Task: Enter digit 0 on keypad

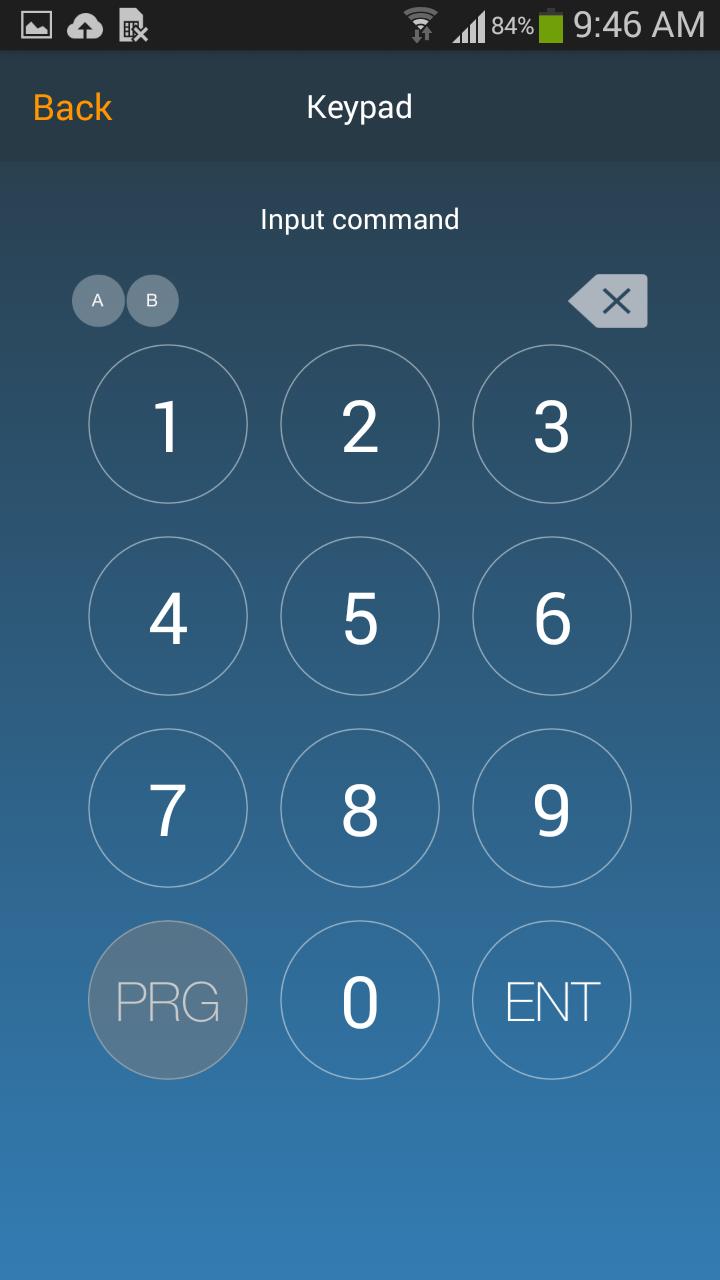Action: [360, 1000]
